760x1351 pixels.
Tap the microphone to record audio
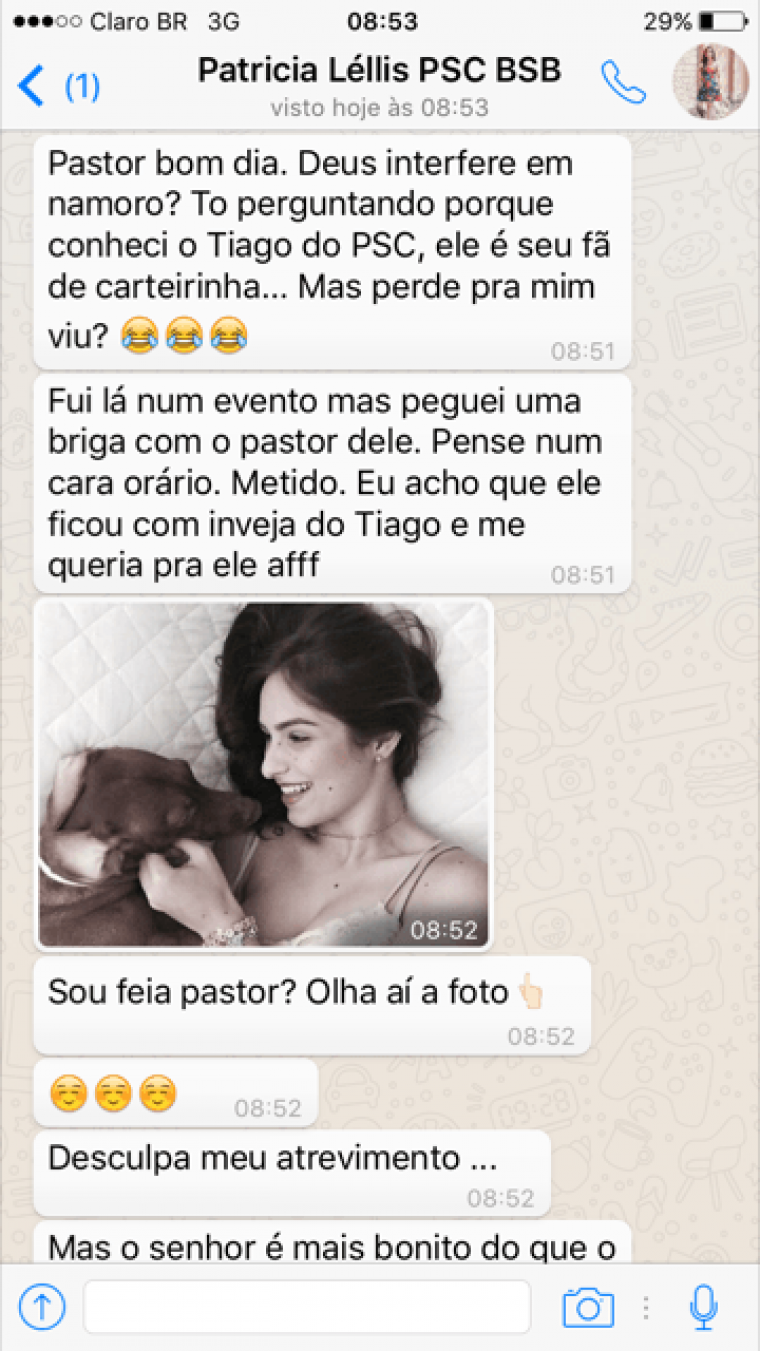(x=704, y=1306)
